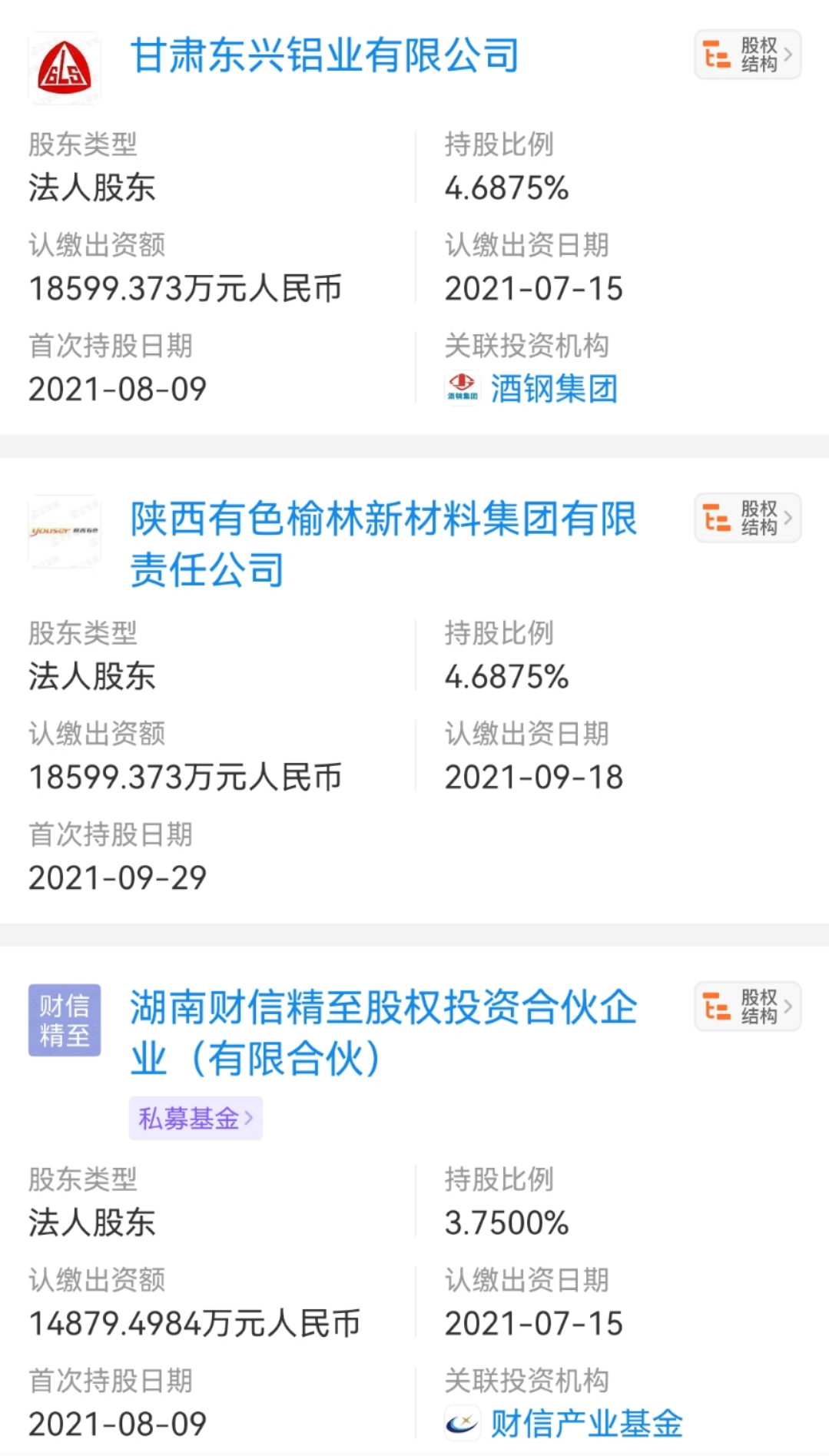The height and width of the screenshot is (1456, 829).
Task: Open 财信产业基金 related investment institution
Action: pos(585,1424)
